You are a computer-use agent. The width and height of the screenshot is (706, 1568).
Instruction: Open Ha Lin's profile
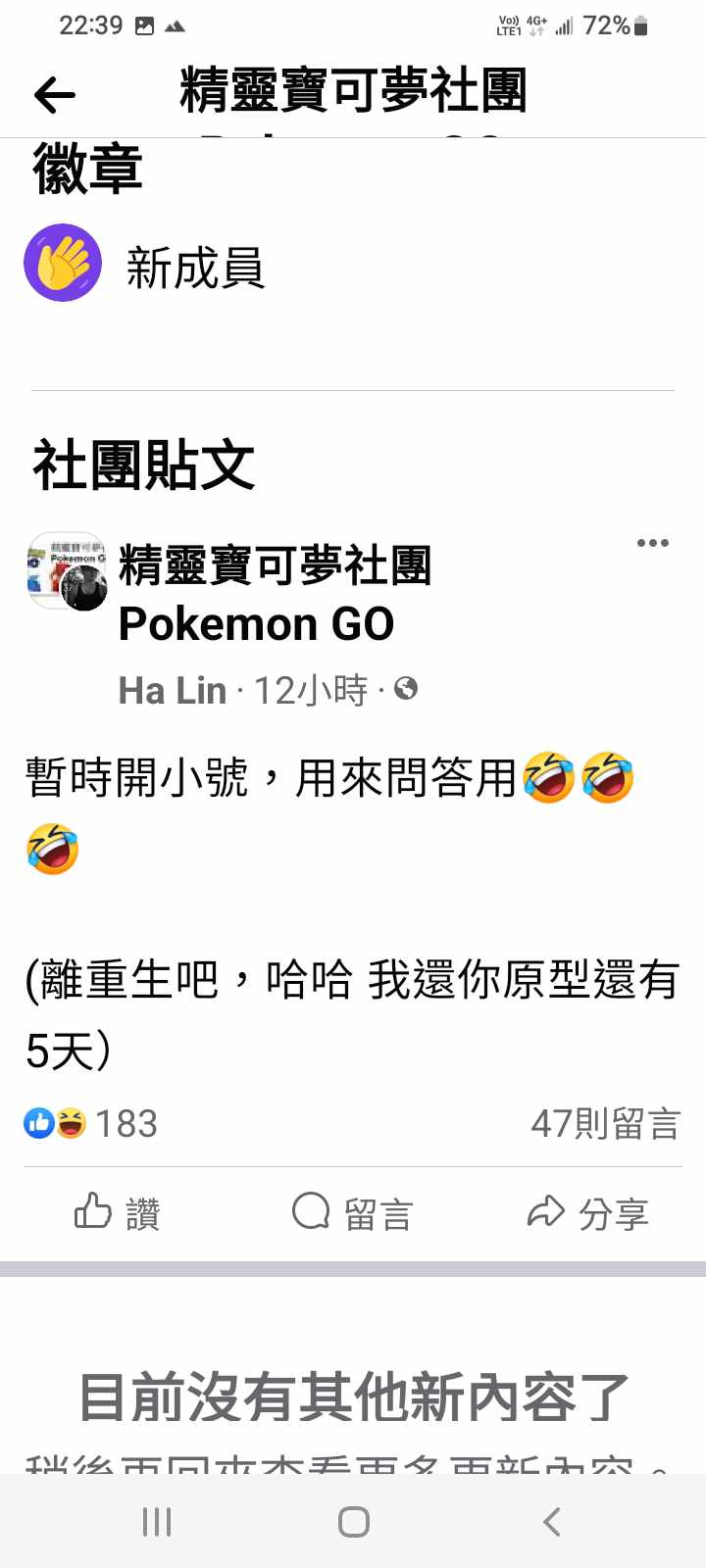[173, 691]
